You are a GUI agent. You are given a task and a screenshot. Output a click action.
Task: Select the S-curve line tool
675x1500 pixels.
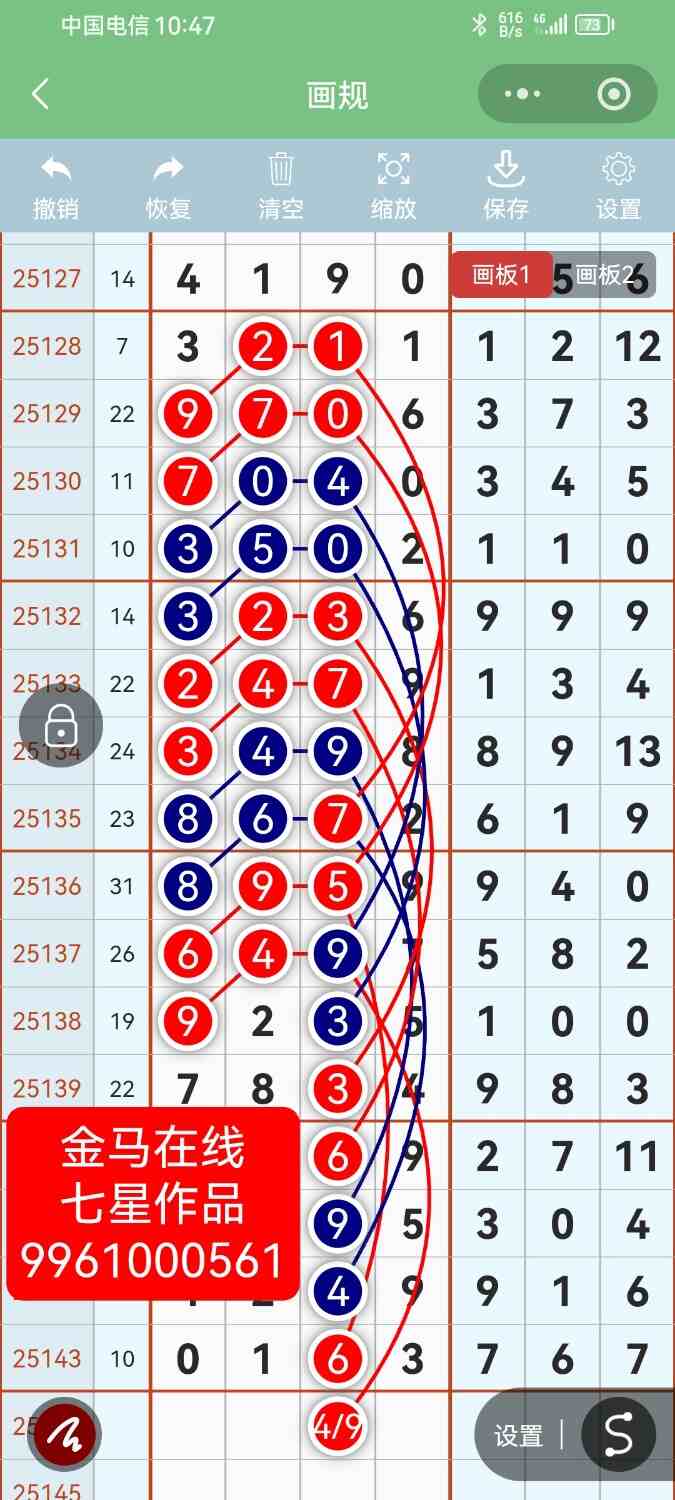[619, 1435]
